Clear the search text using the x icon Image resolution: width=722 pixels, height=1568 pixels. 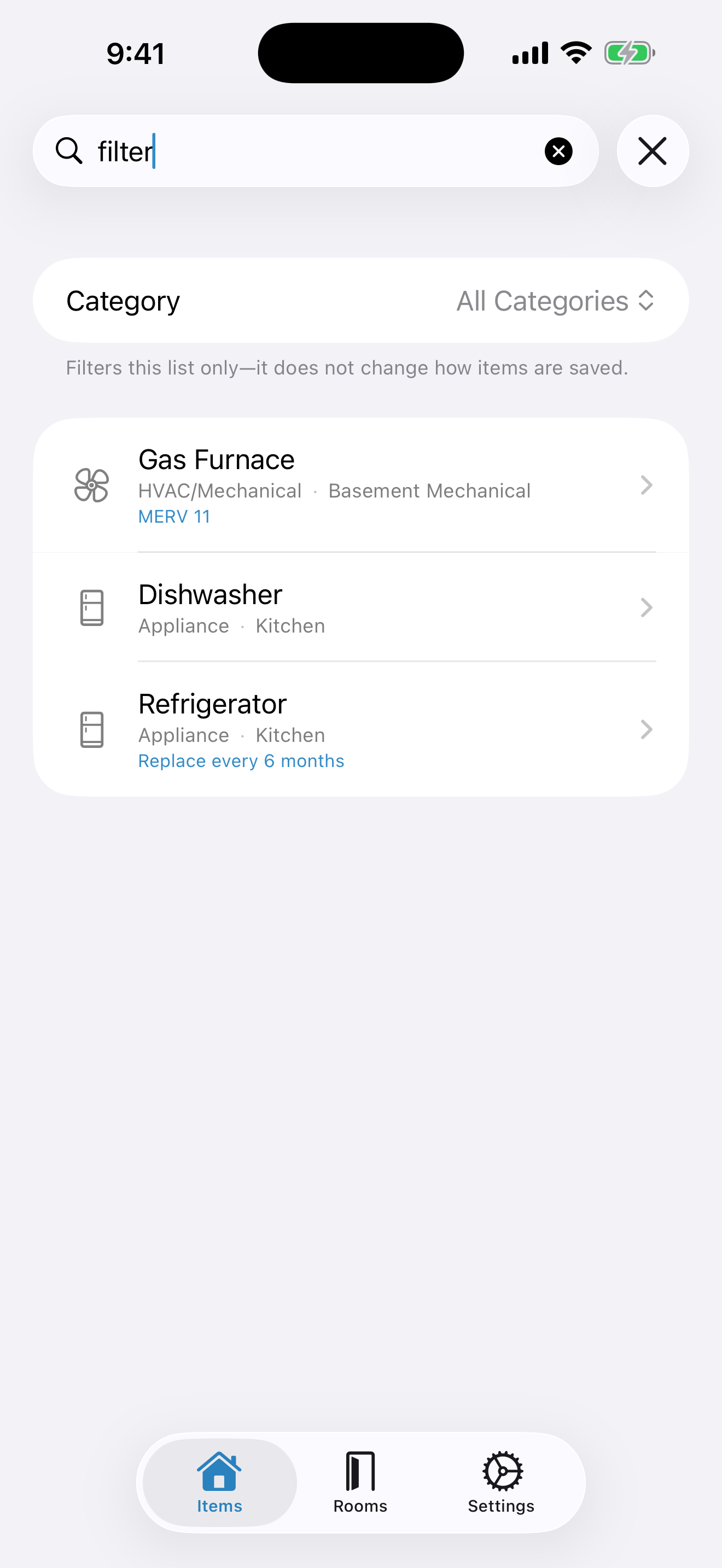coord(558,150)
